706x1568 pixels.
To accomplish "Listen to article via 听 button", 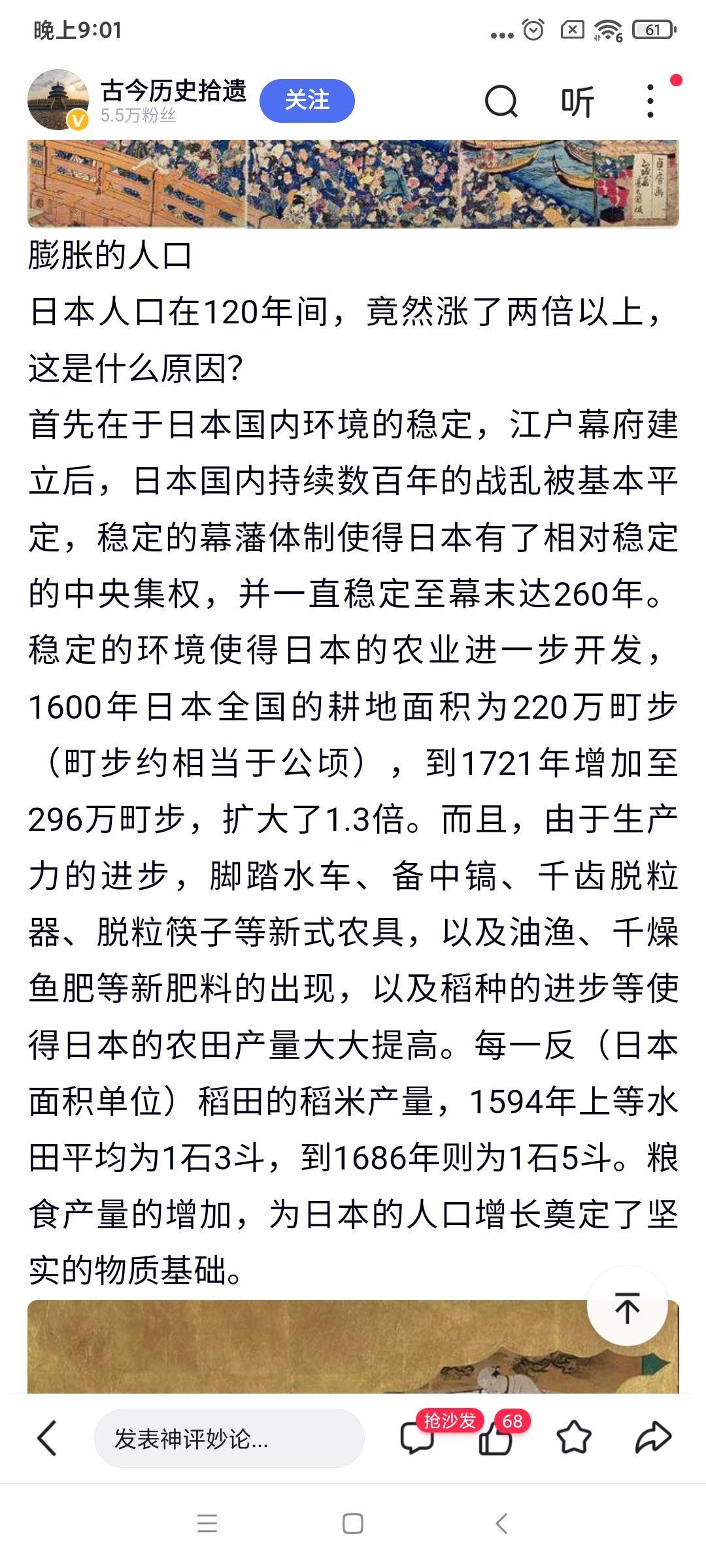I will [x=577, y=102].
